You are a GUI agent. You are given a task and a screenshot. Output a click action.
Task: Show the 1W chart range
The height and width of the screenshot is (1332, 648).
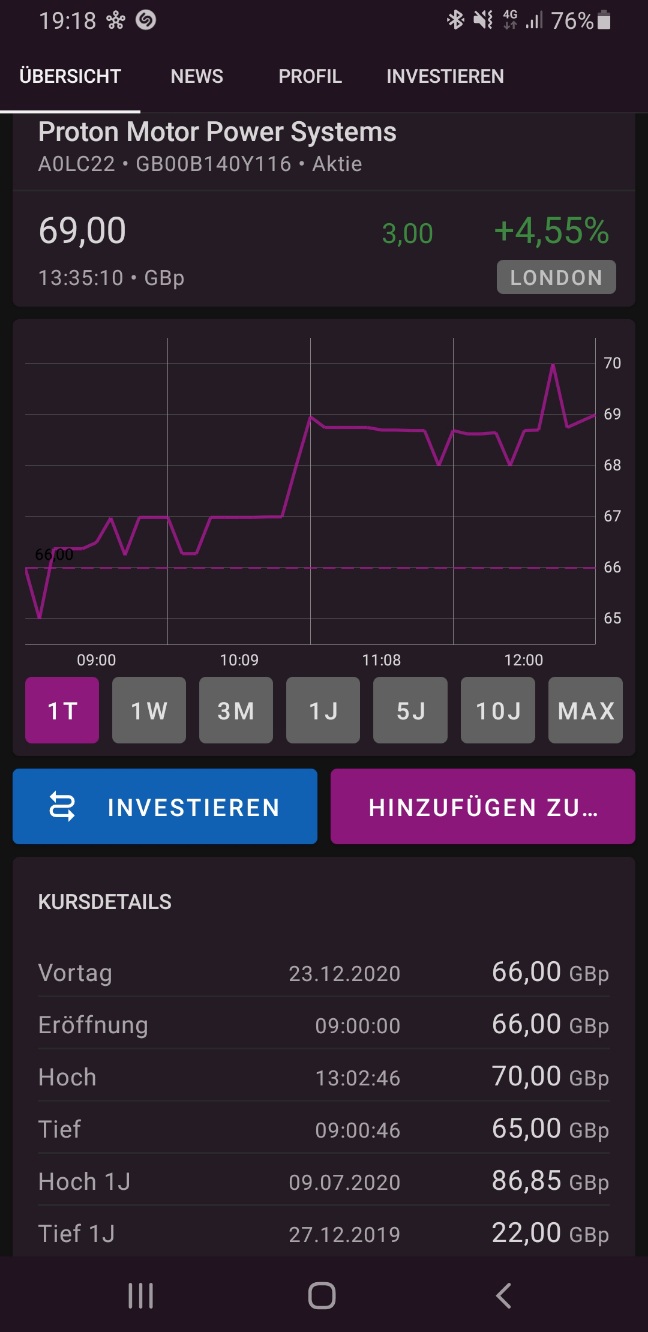tap(149, 710)
